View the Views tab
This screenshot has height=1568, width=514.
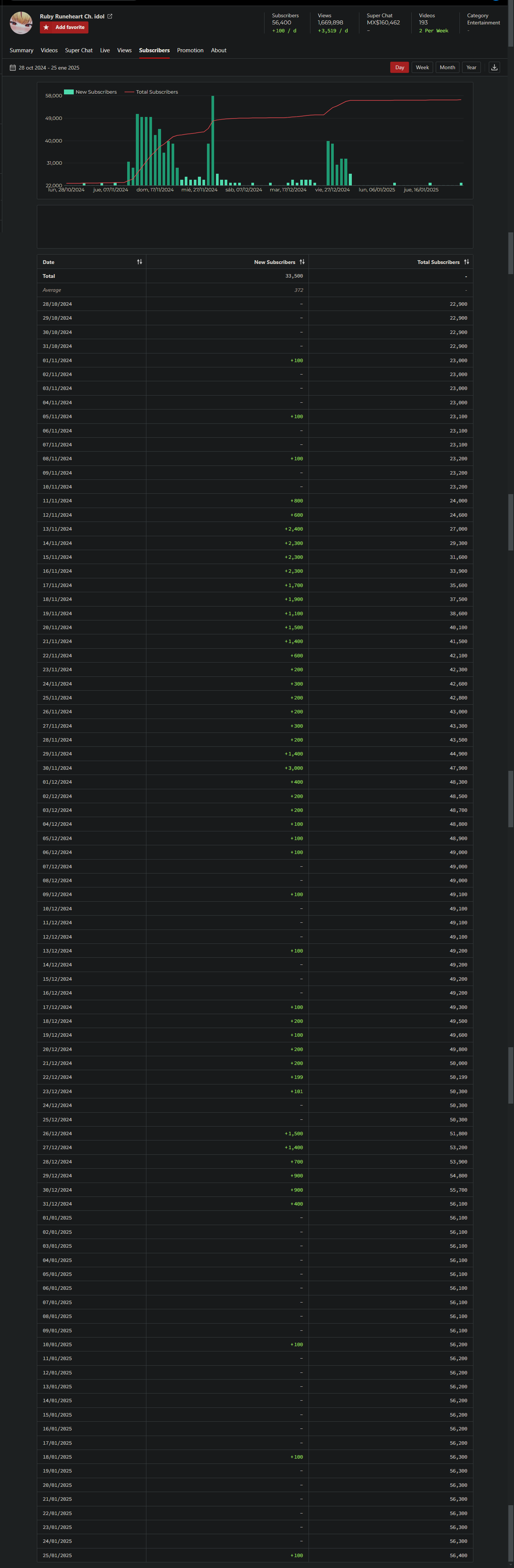click(124, 50)
